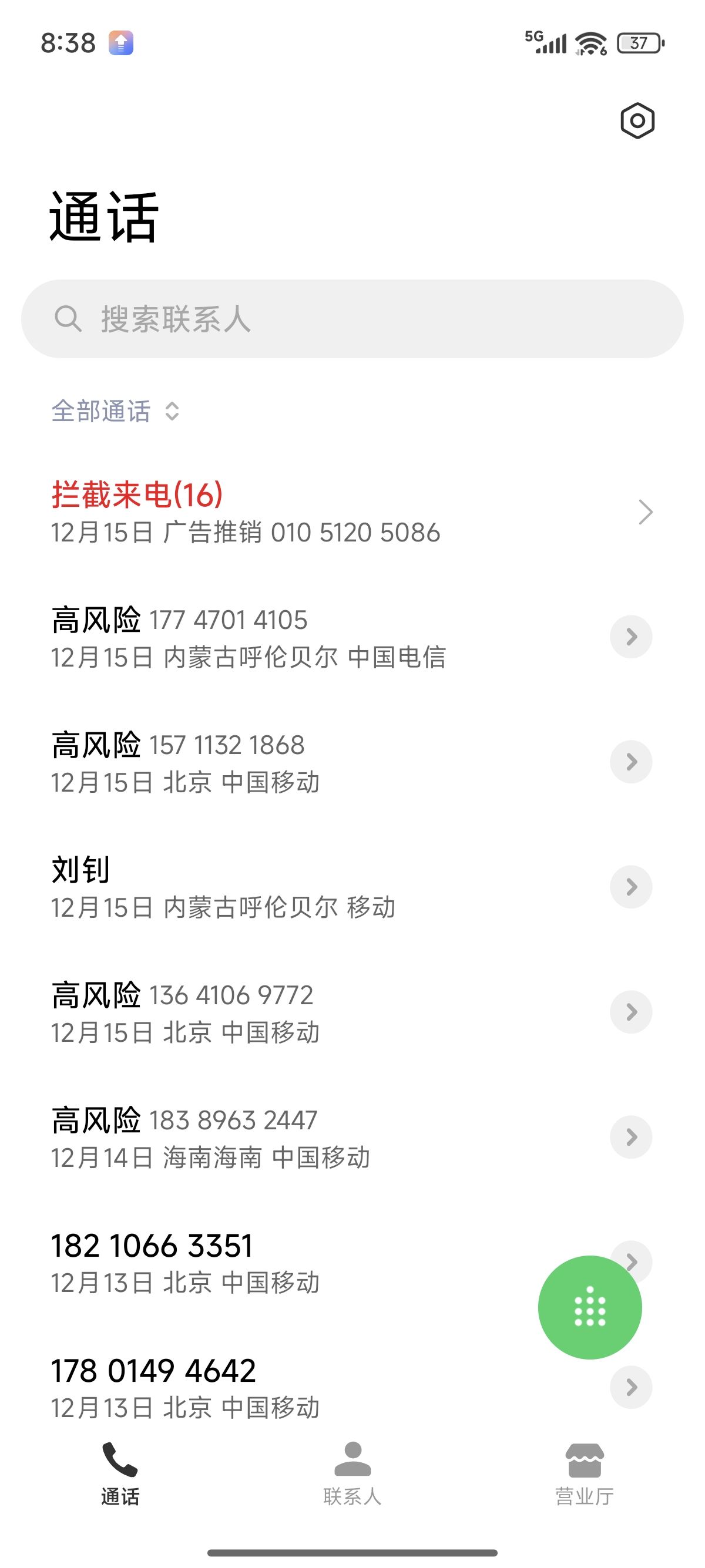This screenshot has width=705, height=1568.
Task: Open the green dial pad button
Action: [x=589, y=1307]
